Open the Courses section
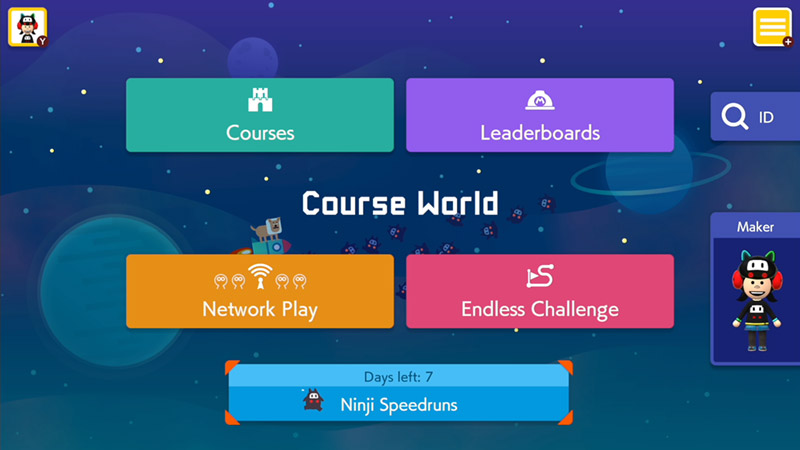 point(260,115)
